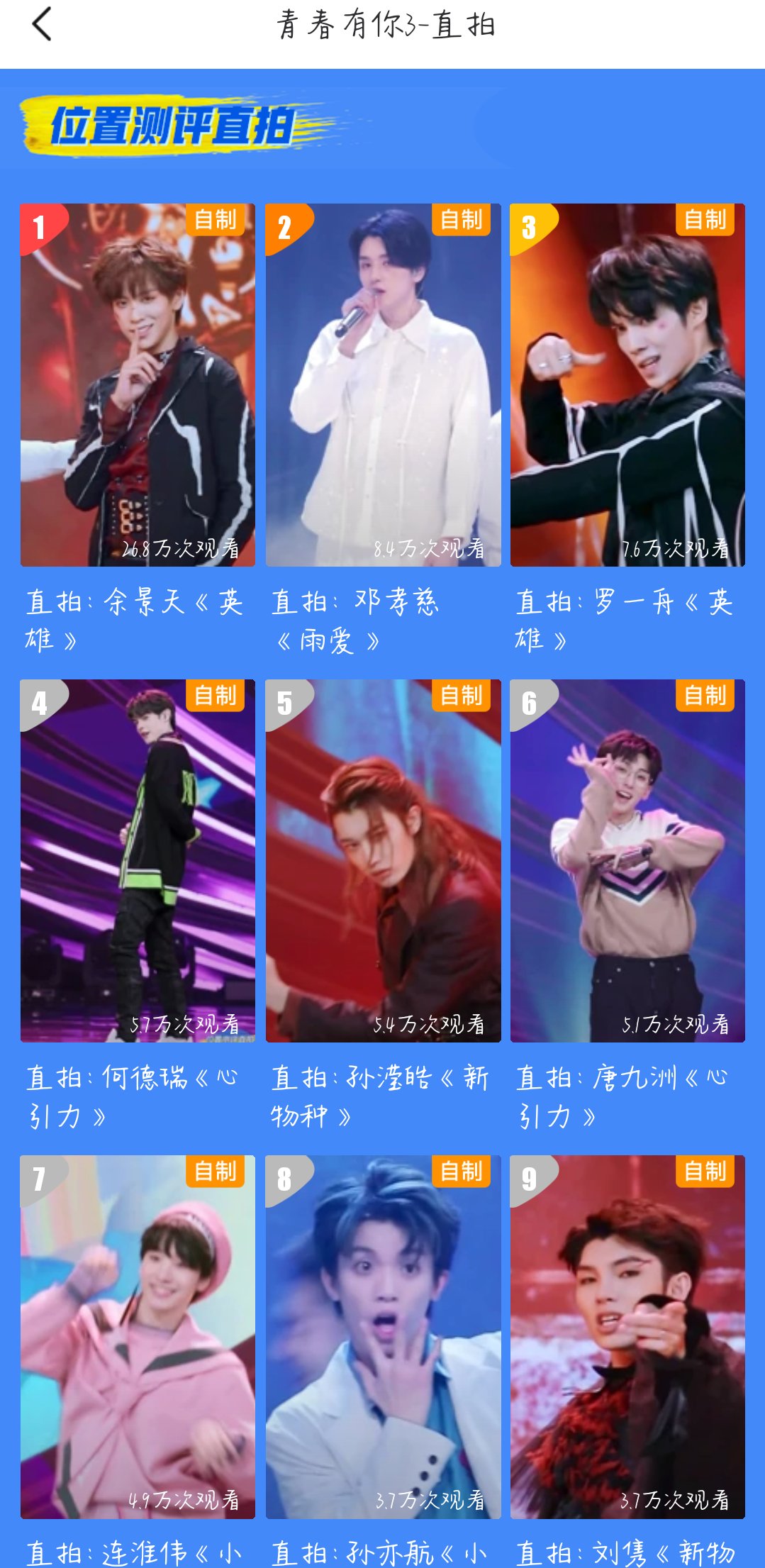Watch the fancam video of 孙亦航

click(383, 1336)
